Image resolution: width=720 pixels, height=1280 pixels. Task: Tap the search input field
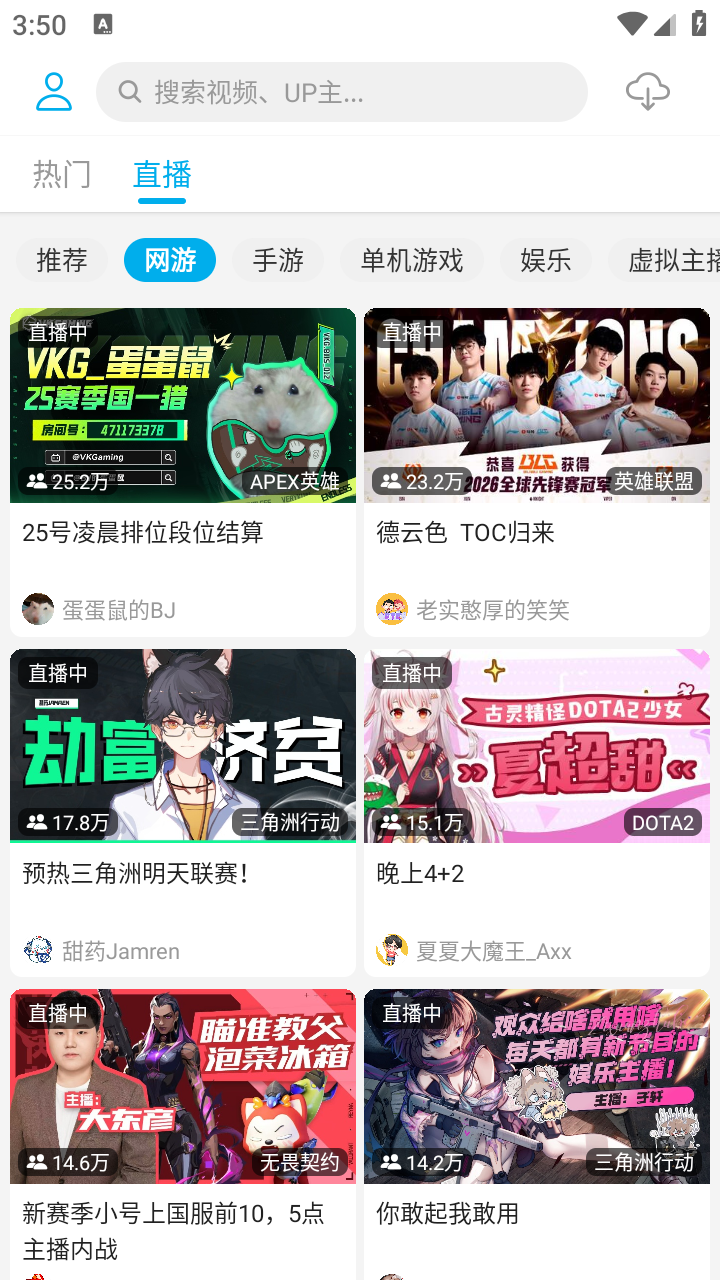point(300,91)
